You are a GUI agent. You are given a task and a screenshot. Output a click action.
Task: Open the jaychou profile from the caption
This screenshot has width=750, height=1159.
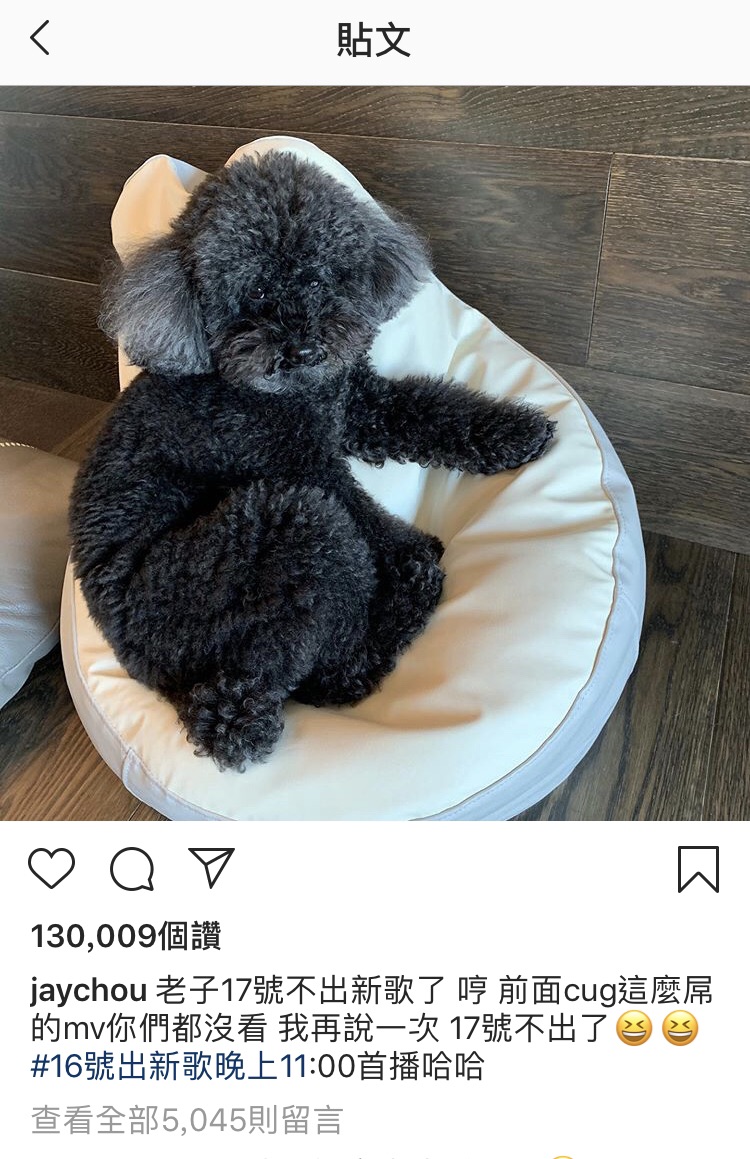click(88, 991)
